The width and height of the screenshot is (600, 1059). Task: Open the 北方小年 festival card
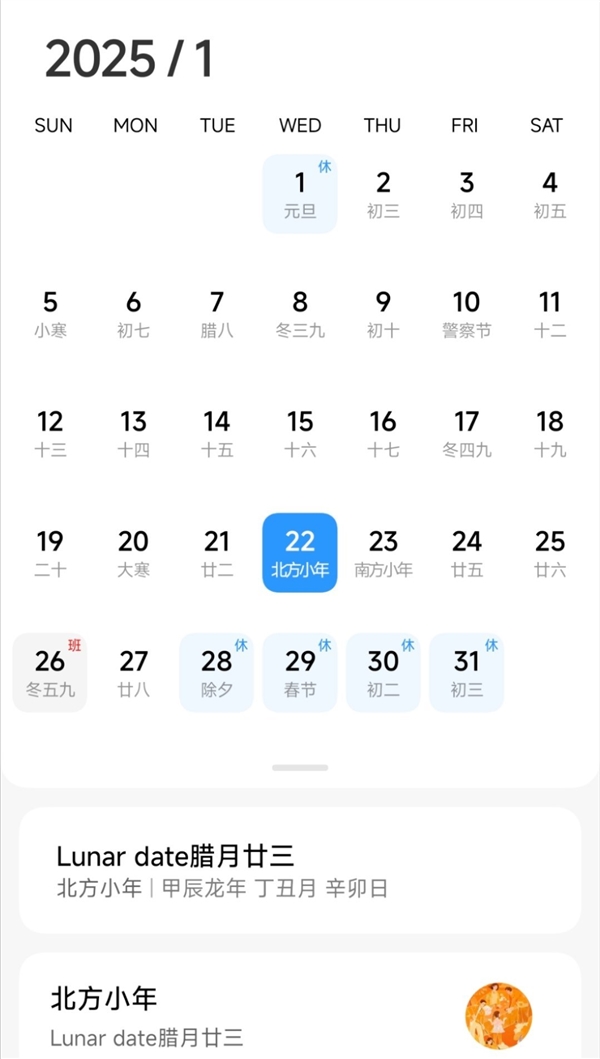[300, 1008]
